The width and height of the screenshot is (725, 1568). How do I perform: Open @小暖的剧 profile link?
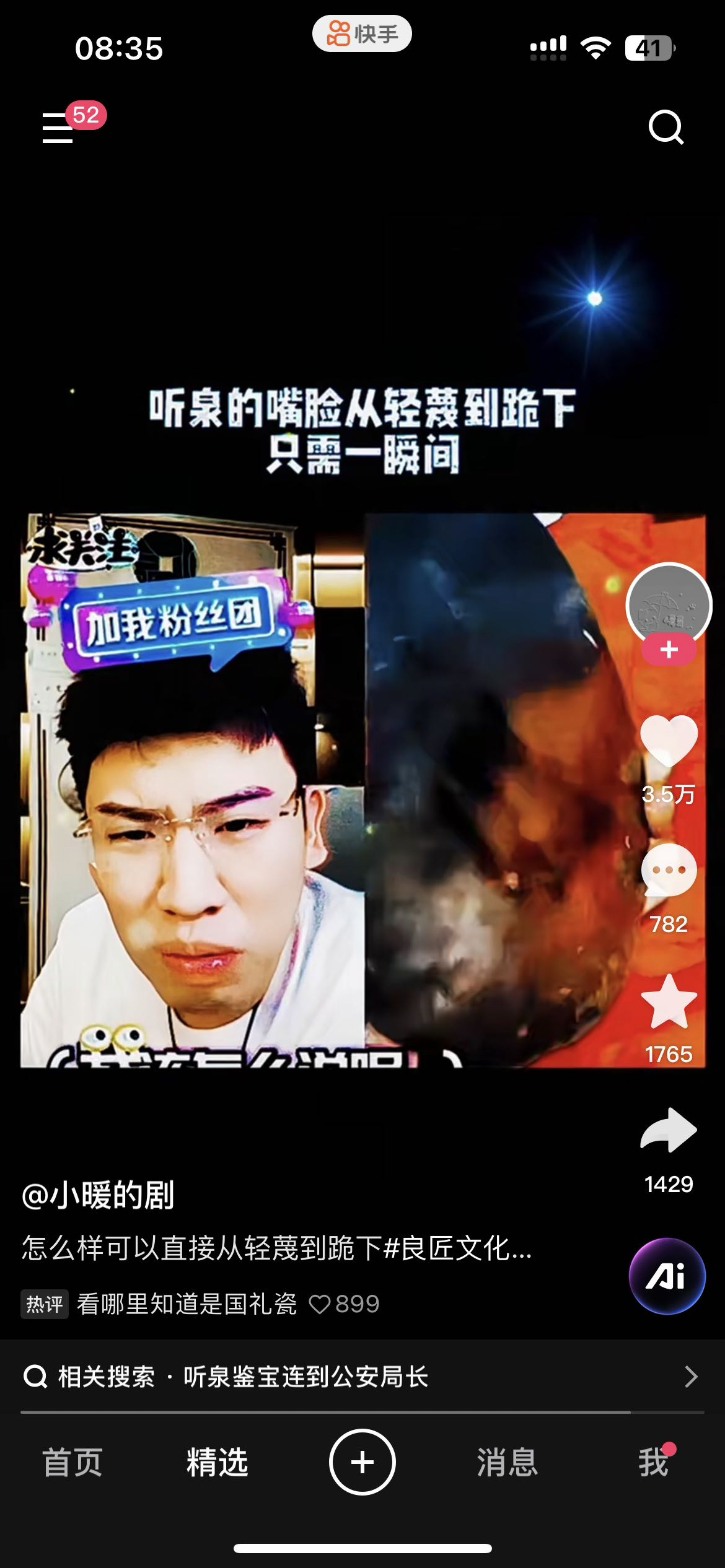[x=98, y=1196]
